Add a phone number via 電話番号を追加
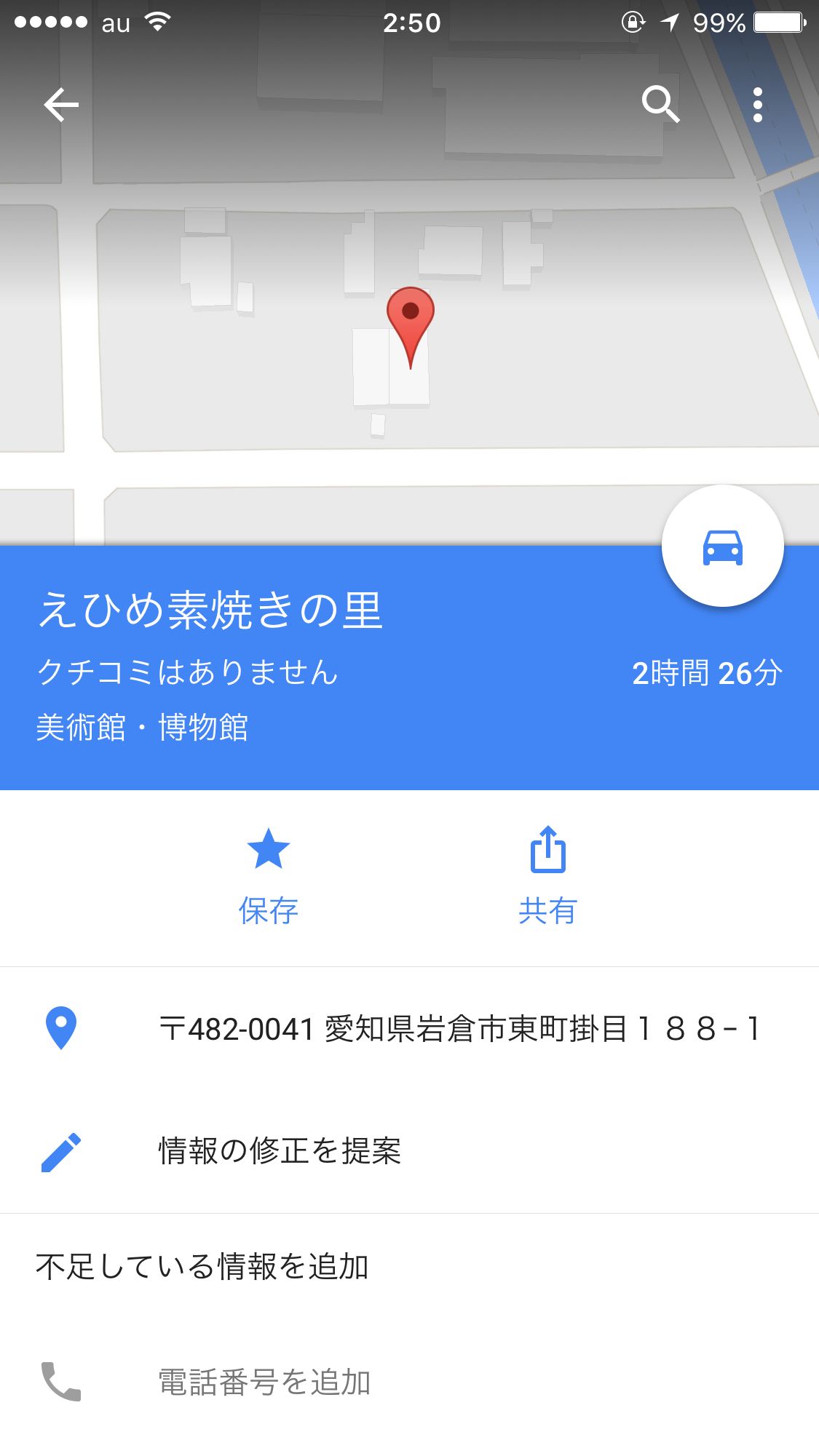The width and height of the screenshot is (819, 1456). coord(409,1381)
